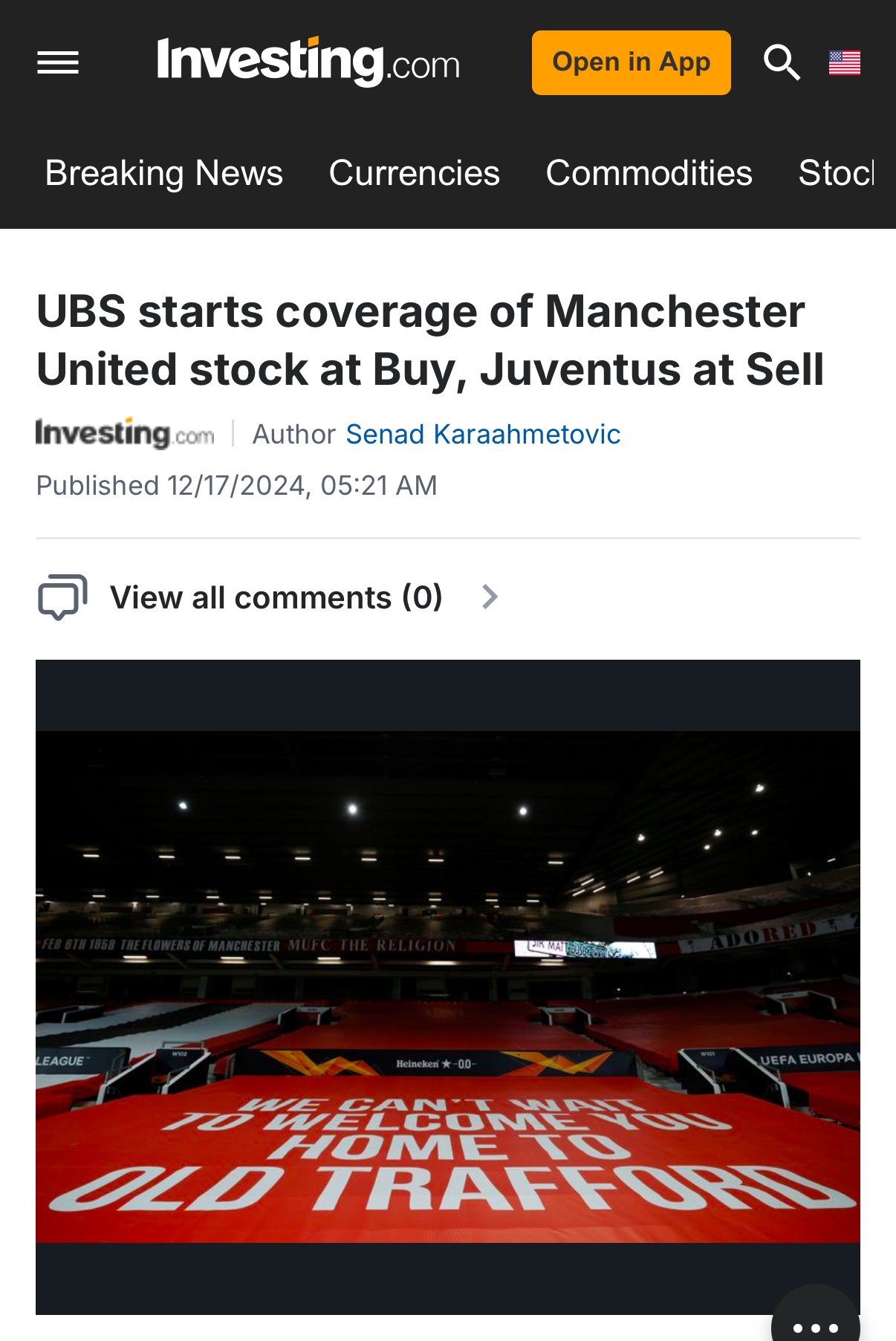Image resolution: width=896 pixels, height=1341 pixels.
Task: Open the Old Trafford article image
Action: pyautogui.click(x=447, y=987)
